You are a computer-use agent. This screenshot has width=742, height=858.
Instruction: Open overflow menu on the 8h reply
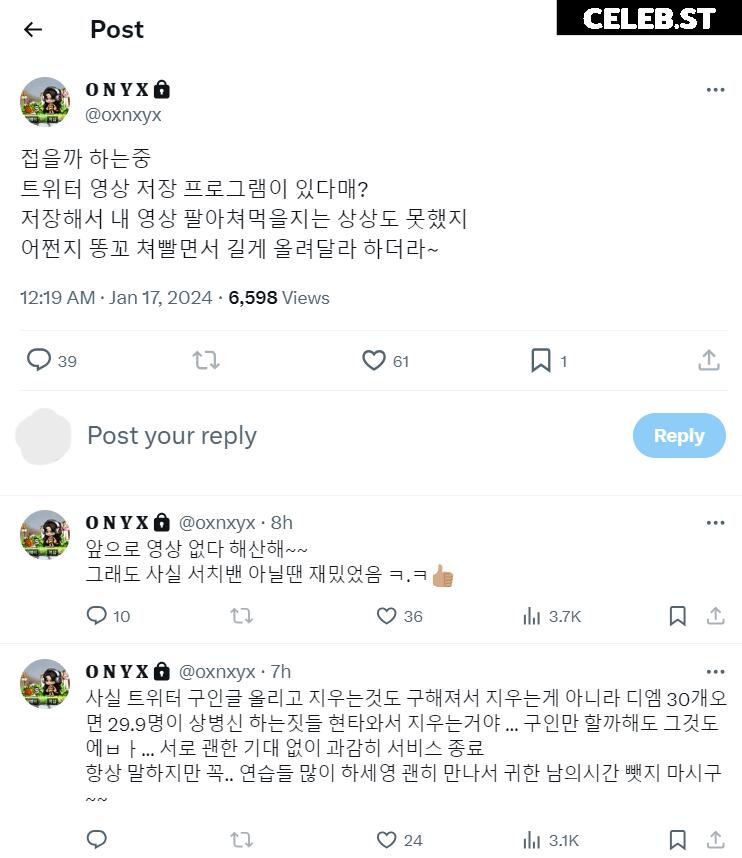[x=715, y=523]
